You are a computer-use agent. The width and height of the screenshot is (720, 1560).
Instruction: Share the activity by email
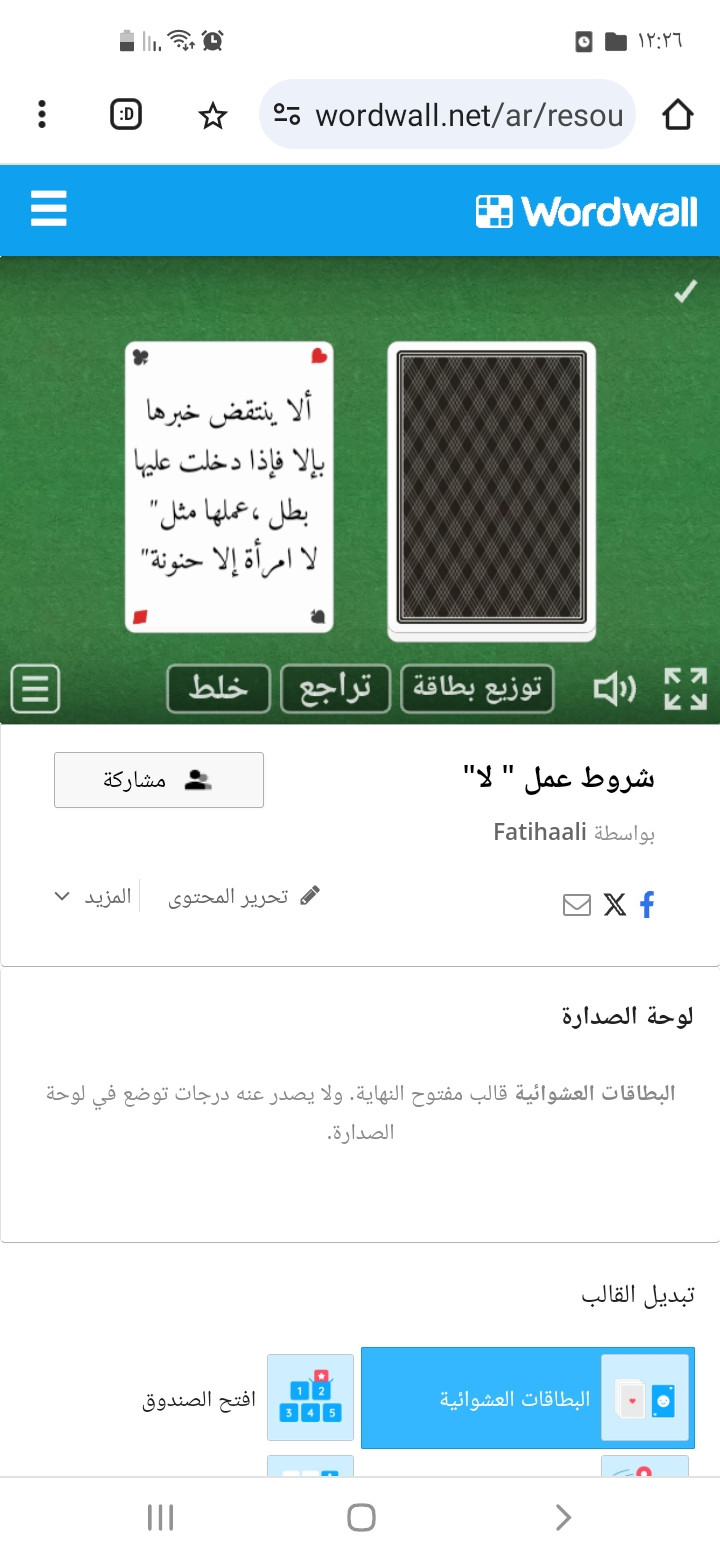[x=577, y=905]
